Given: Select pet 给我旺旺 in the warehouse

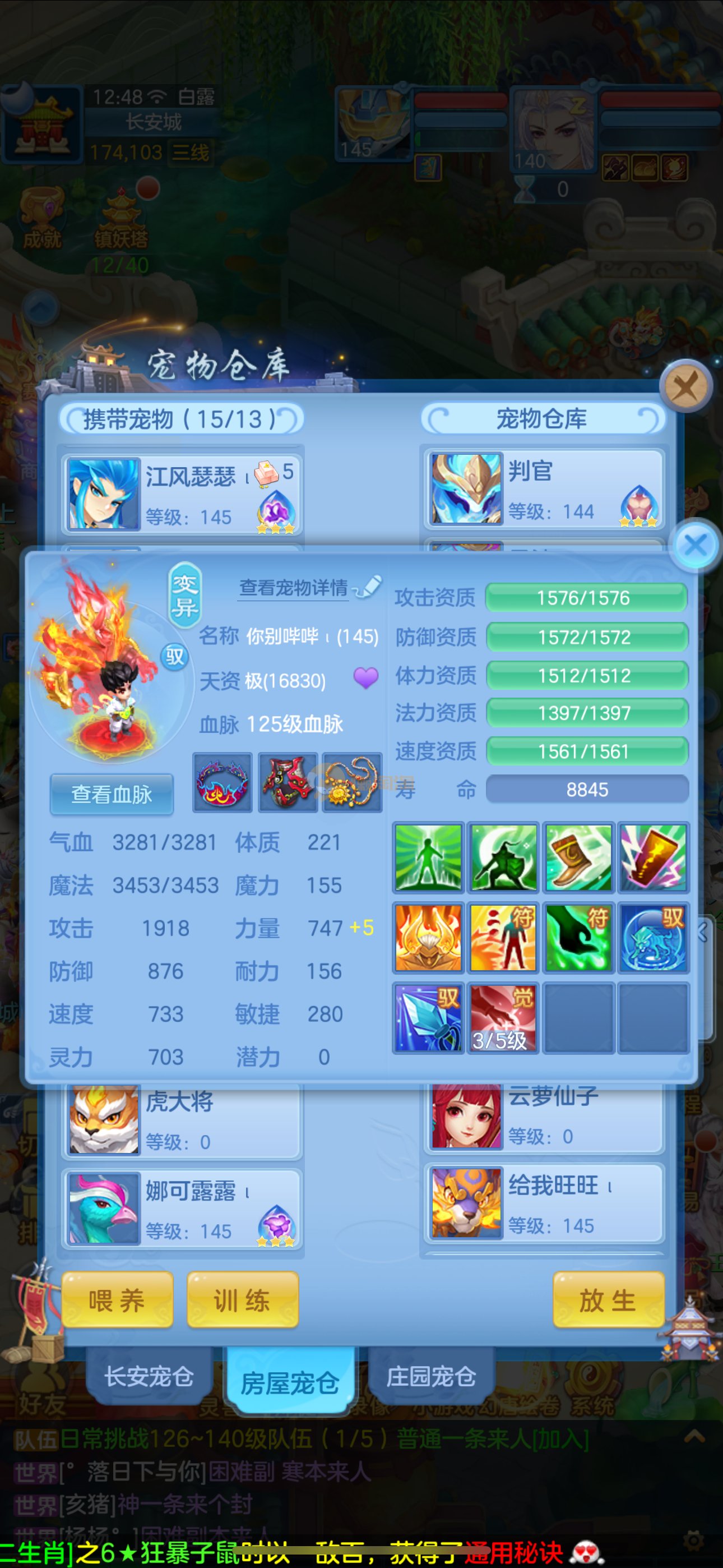Looking at the screenshot, I should click(x=544, y=1202).
